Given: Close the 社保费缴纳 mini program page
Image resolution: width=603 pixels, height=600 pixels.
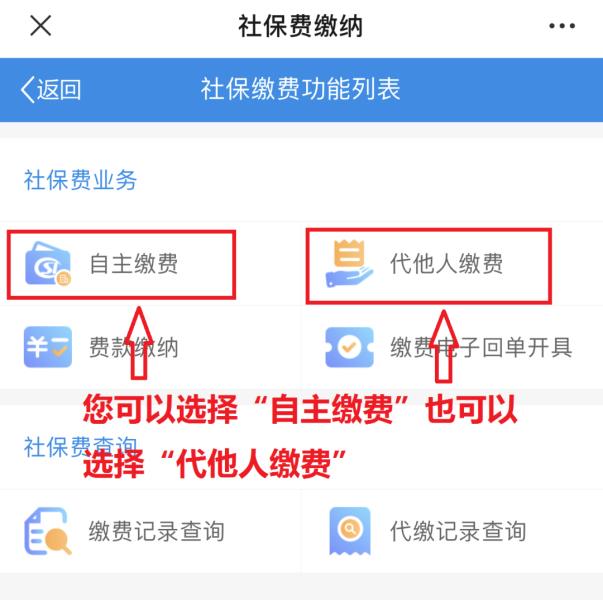Looking at the screenshot, I should [x=40, y=27].
